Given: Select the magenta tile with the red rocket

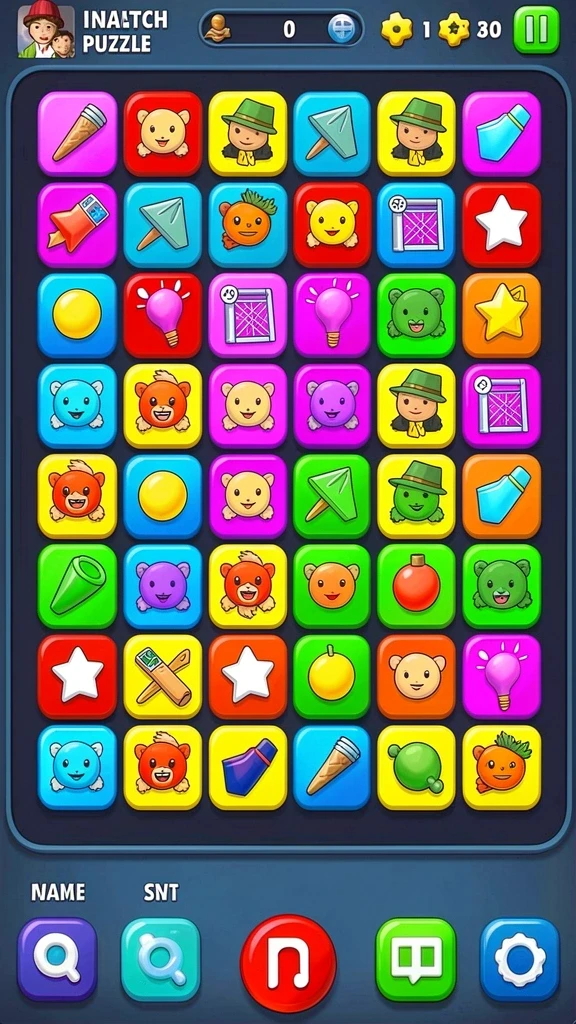Looking at the screenshot, I should click(77, 225).
